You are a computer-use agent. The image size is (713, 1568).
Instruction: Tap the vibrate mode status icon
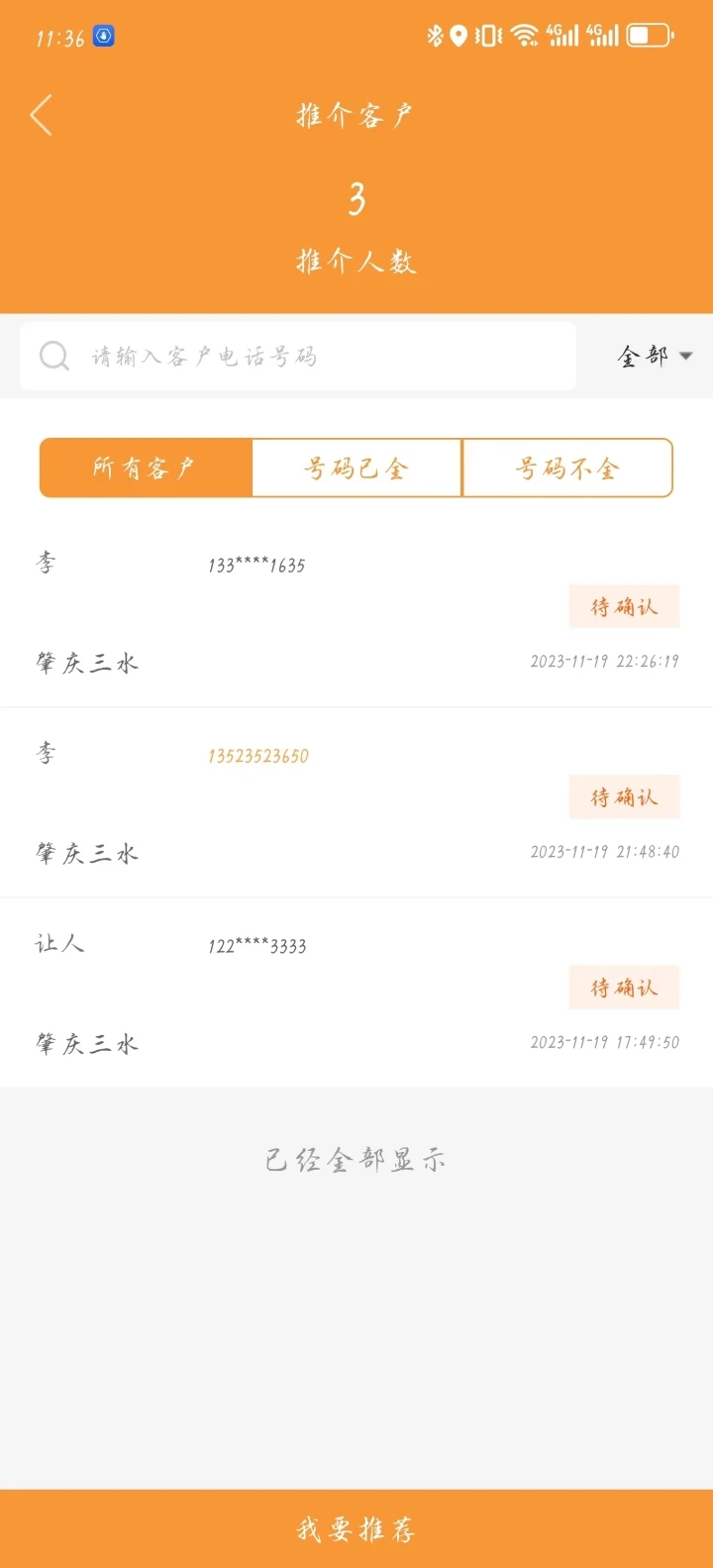tap(485, 34)
